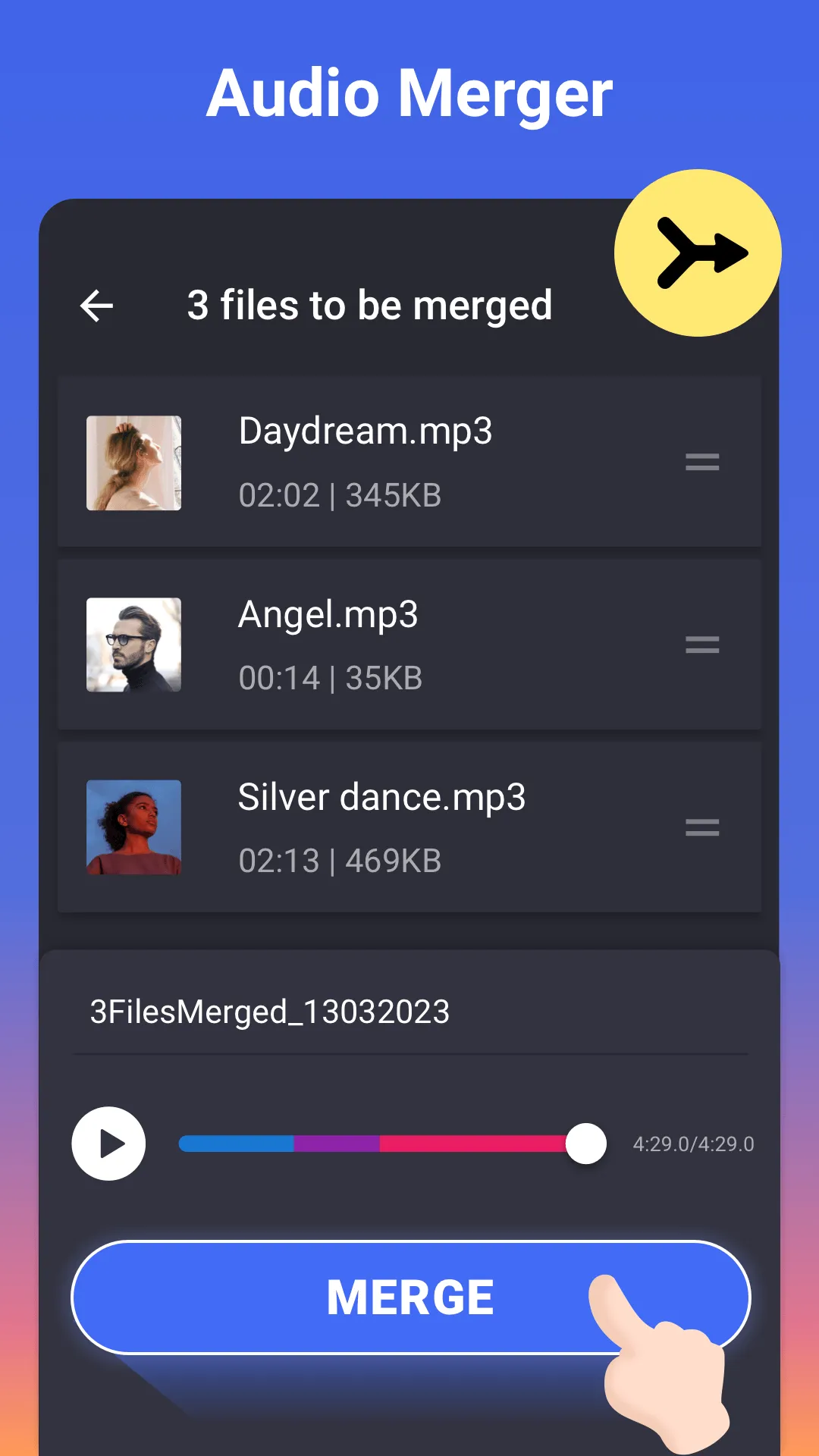This screenshot has width=819, height=1456.
Task: Click the back arrow to return
Action: (96, 306)
